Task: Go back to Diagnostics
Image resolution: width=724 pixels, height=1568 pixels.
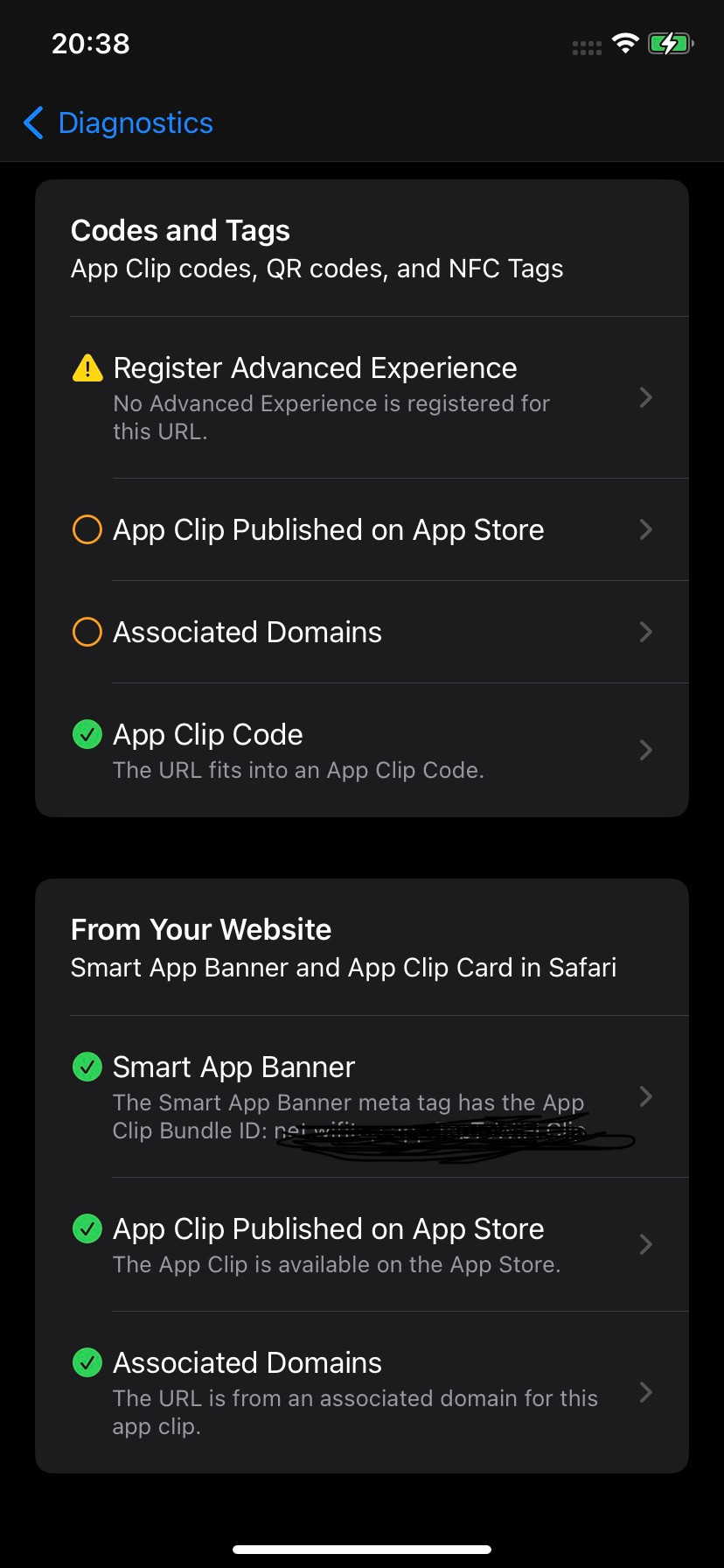Action: coord(119,123)
